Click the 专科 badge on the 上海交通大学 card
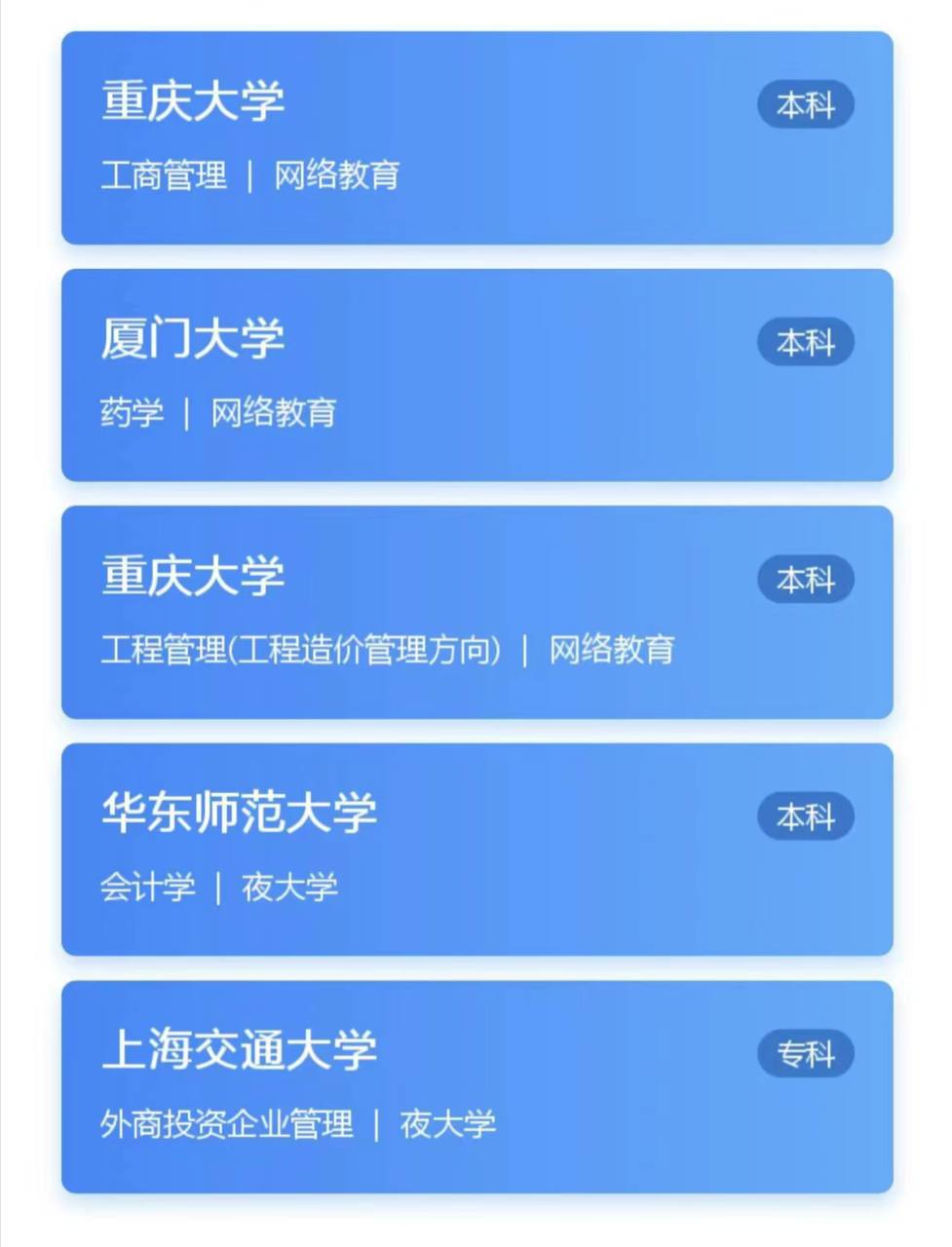The image size is (952, 1247). click(x=805, y=1053)
